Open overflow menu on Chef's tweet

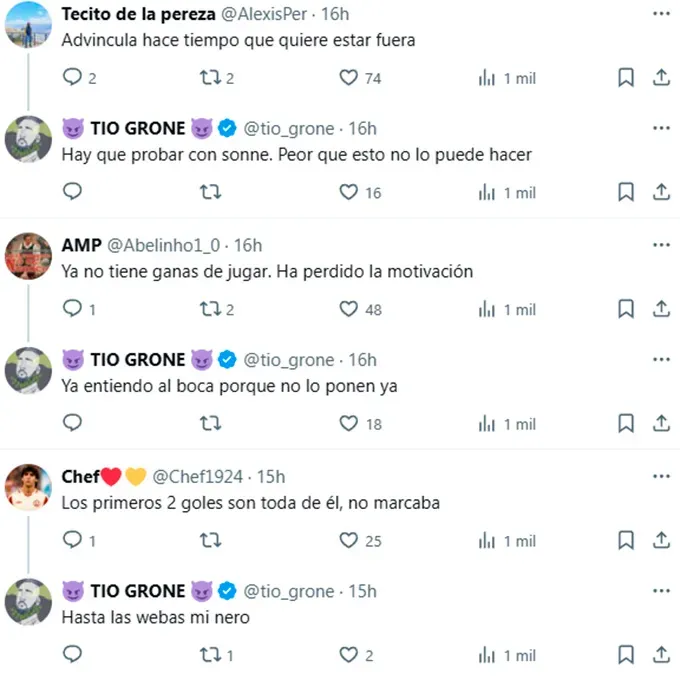pyautogui.click(x=660, y=475)
